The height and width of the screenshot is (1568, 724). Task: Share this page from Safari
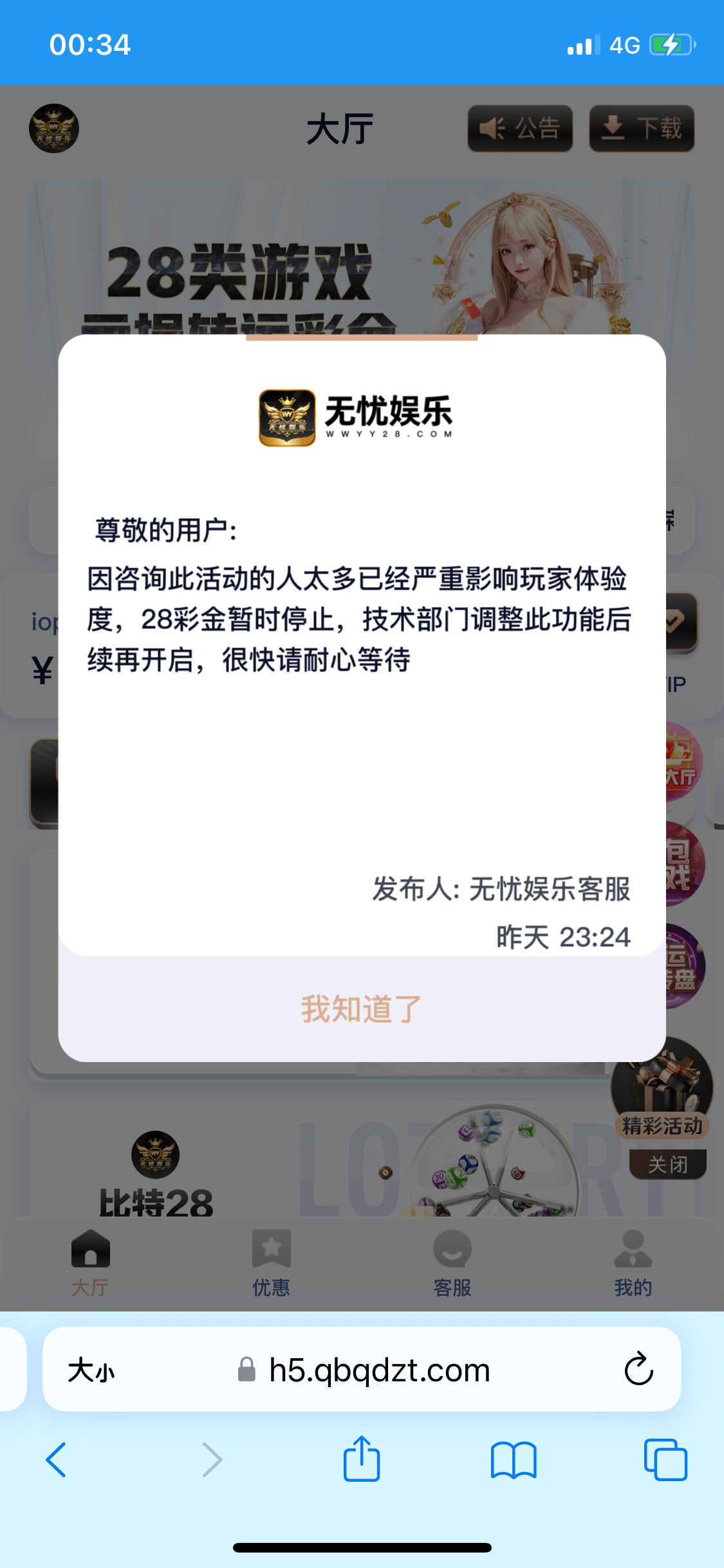(x=362, y=1459)
